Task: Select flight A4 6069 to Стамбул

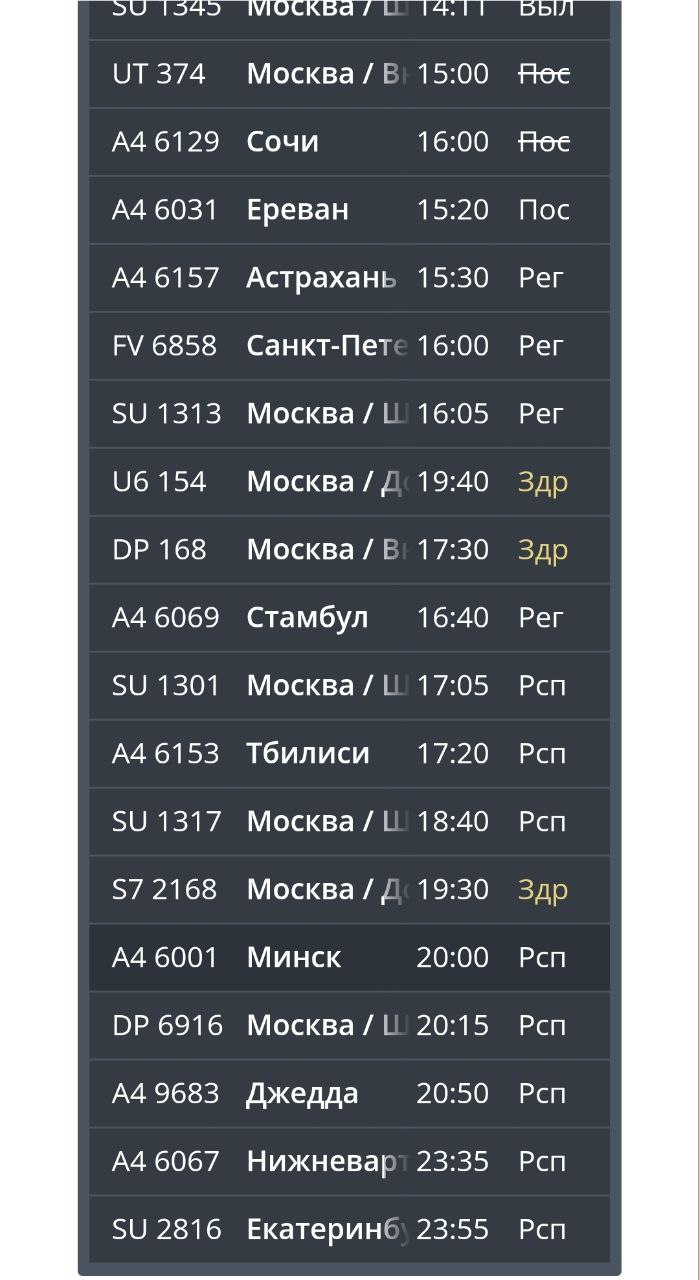Action: click(x=348, y=618)
